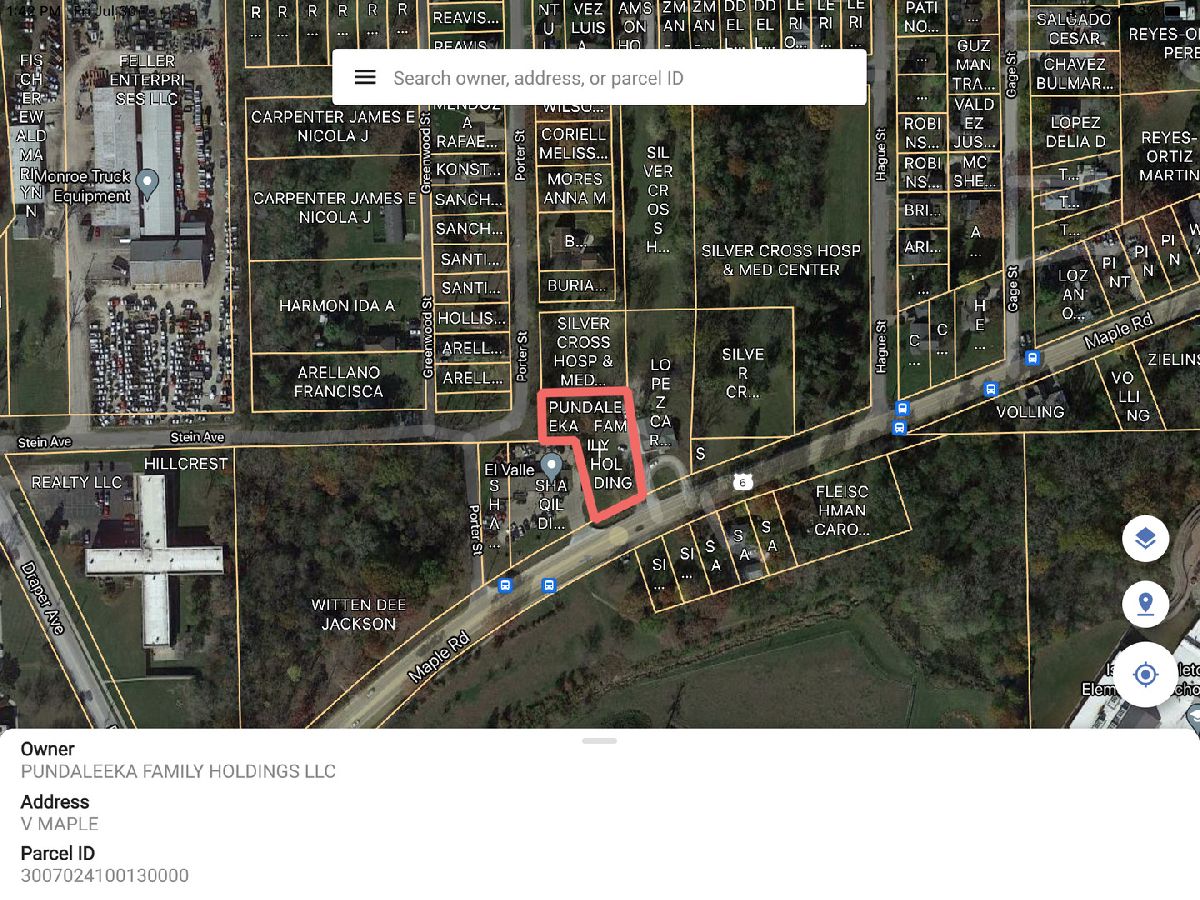The height and width of the screenshot is (900, 1200).
Task: Tap the bus stop icon near Hague St
Action: click(x=902, y=409)
